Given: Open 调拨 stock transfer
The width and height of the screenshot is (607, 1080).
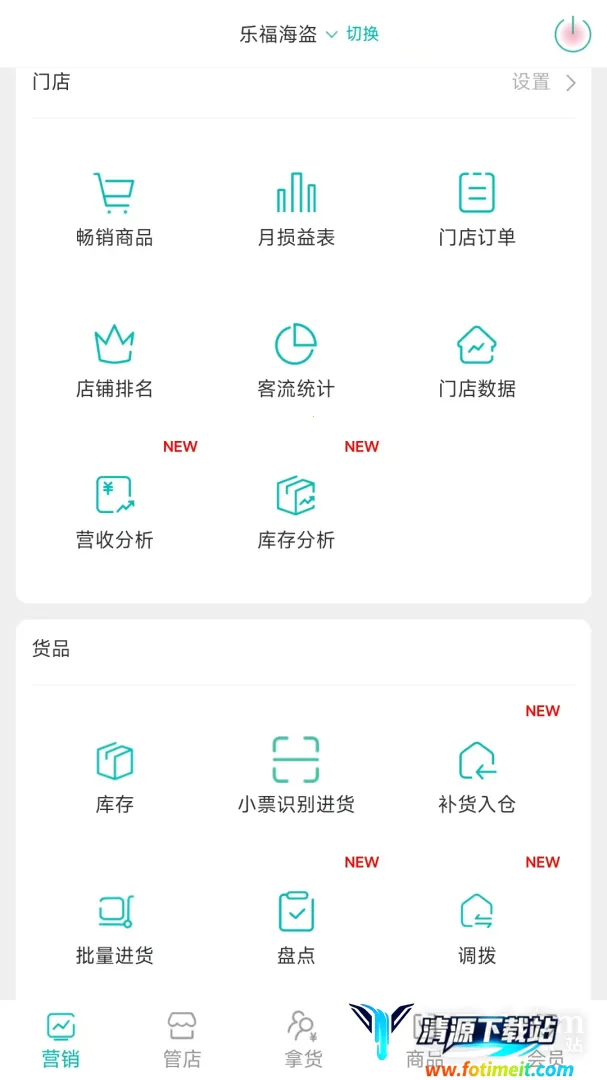Looking at the screenshot, I should (x=477, y=928).
